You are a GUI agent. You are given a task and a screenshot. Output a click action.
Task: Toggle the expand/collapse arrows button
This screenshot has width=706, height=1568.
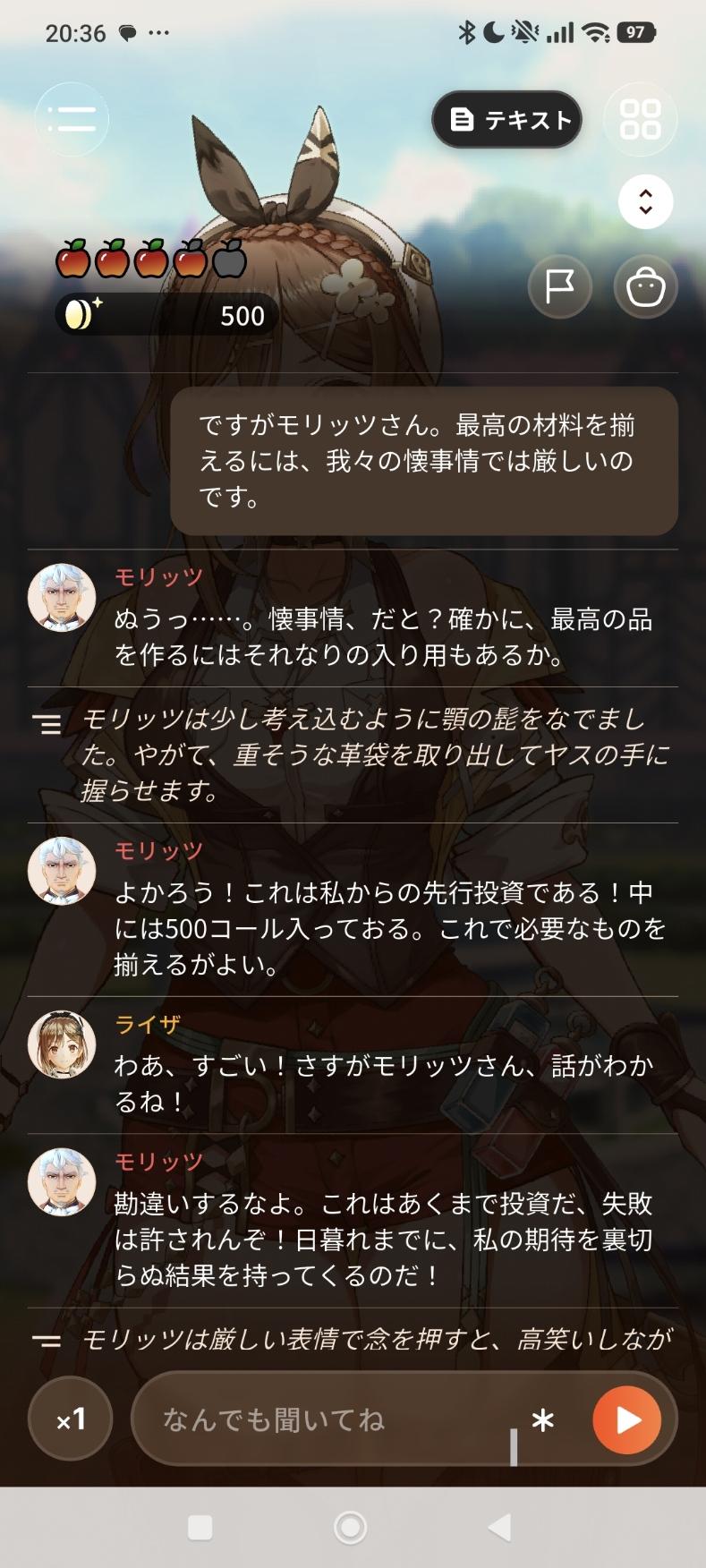[x=646, y=201]
